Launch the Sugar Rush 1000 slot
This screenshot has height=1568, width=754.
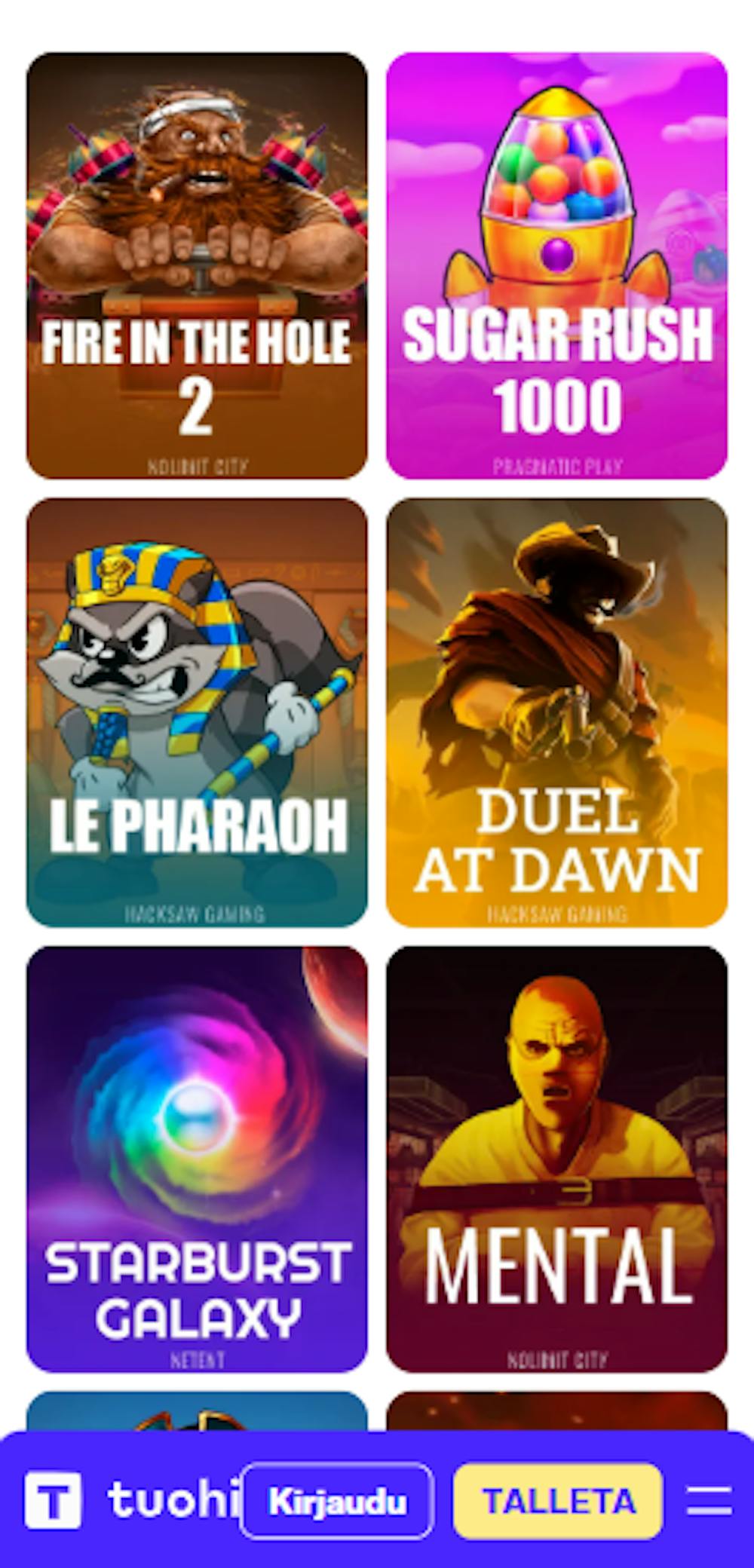coord(556,265)
